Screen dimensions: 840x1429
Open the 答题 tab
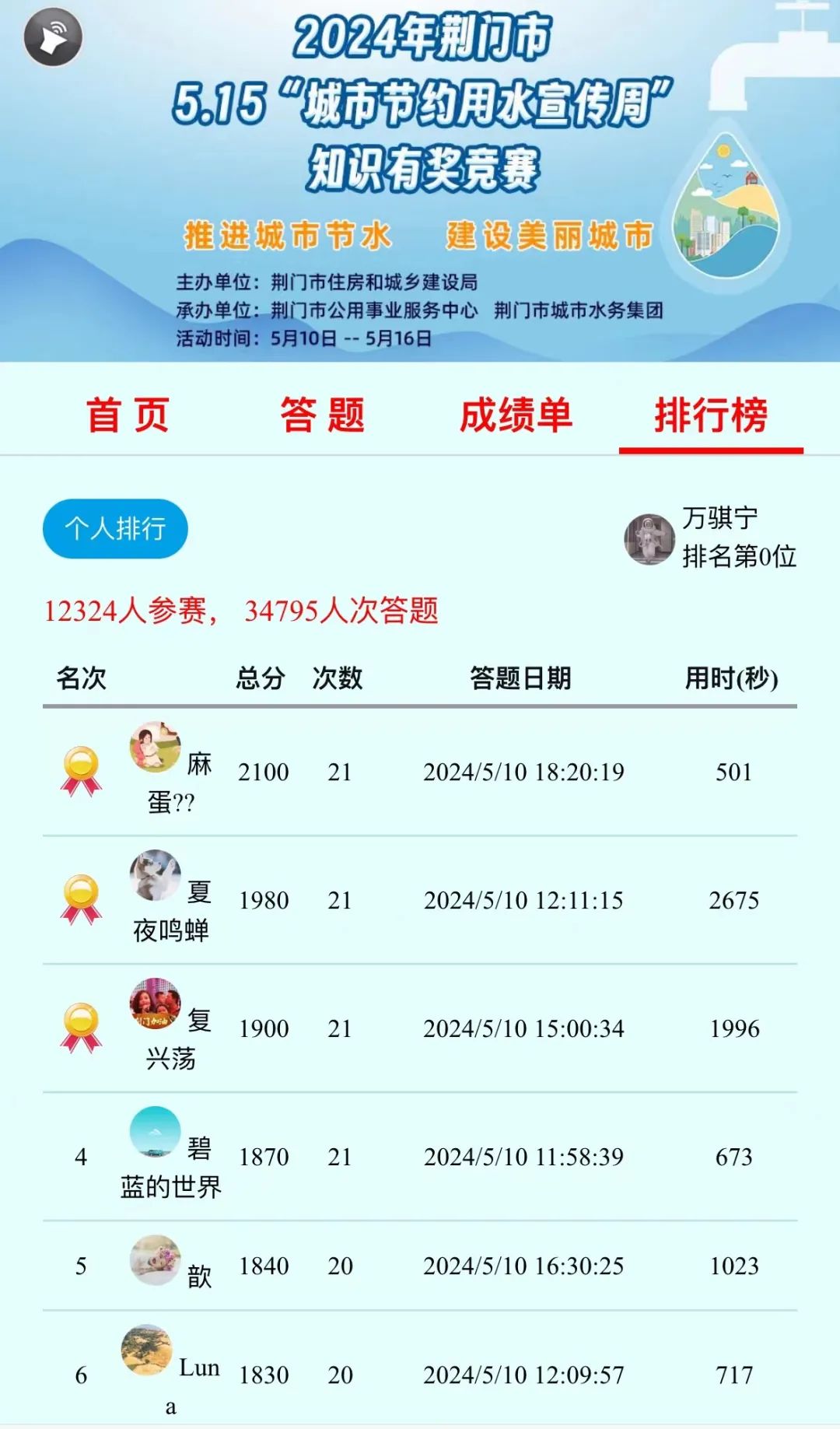[x=322, y=415]
